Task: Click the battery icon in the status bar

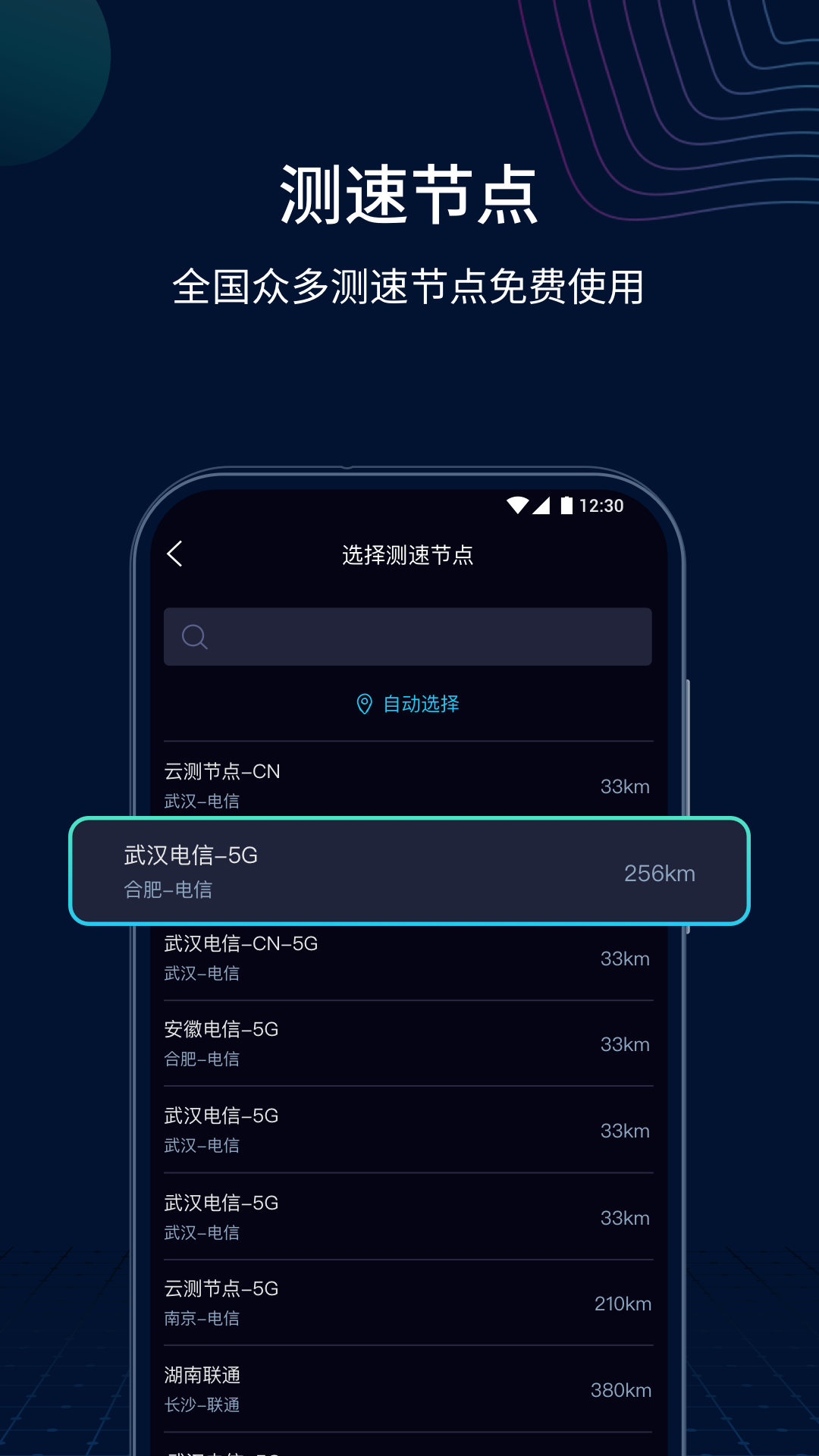Action: coord(567,506)
